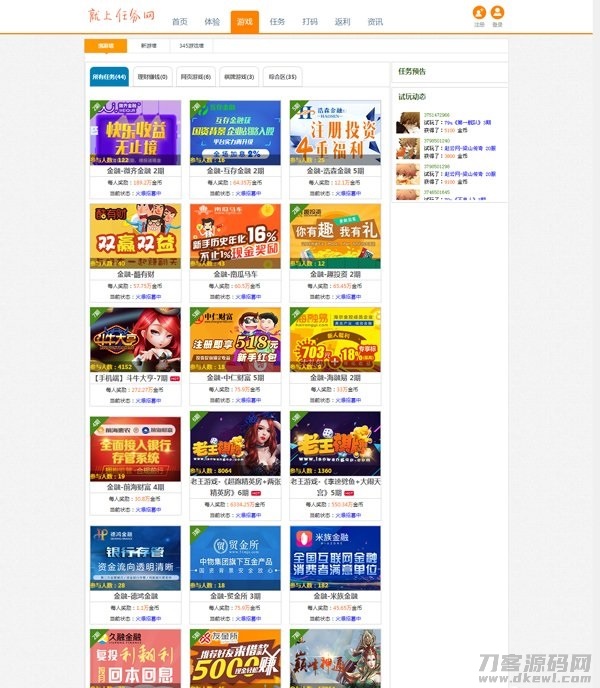Open the 金融-互存金融 2期 task card

[235, 132]
